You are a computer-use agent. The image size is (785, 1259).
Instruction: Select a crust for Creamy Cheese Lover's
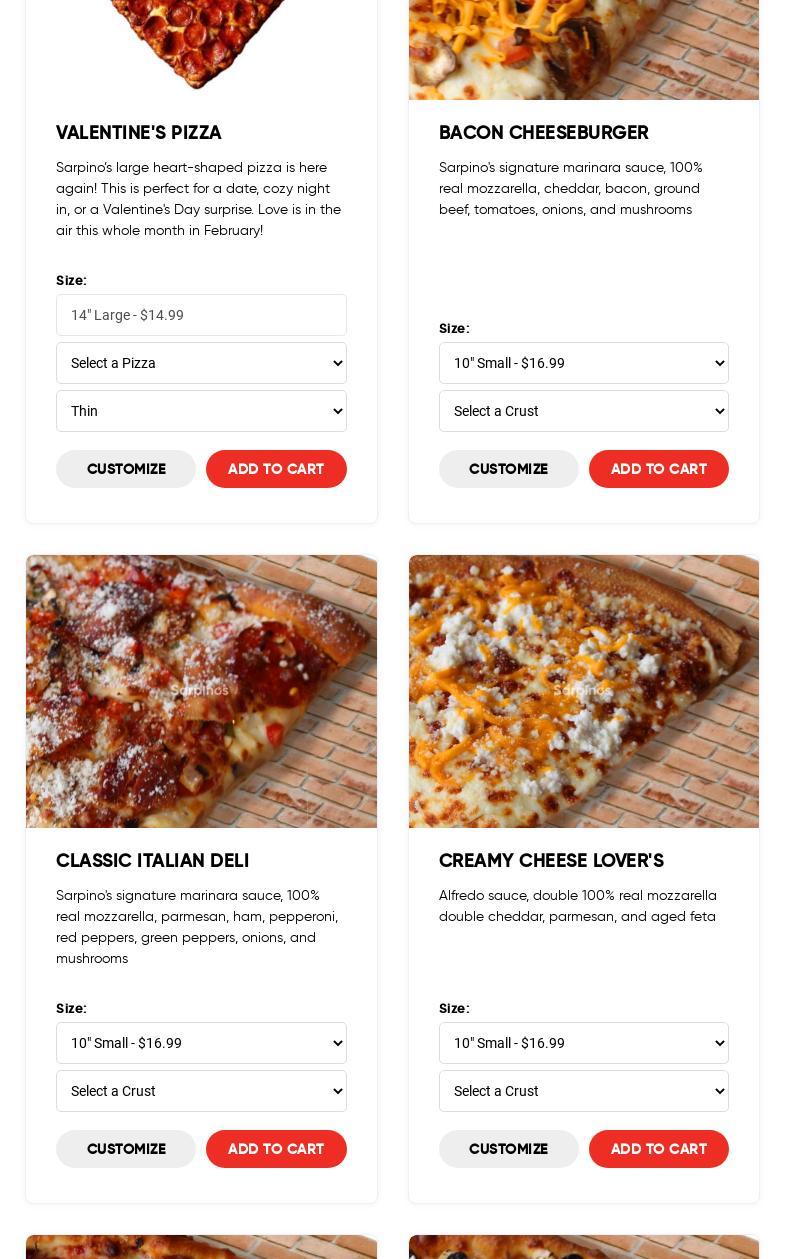point(583,1091)
